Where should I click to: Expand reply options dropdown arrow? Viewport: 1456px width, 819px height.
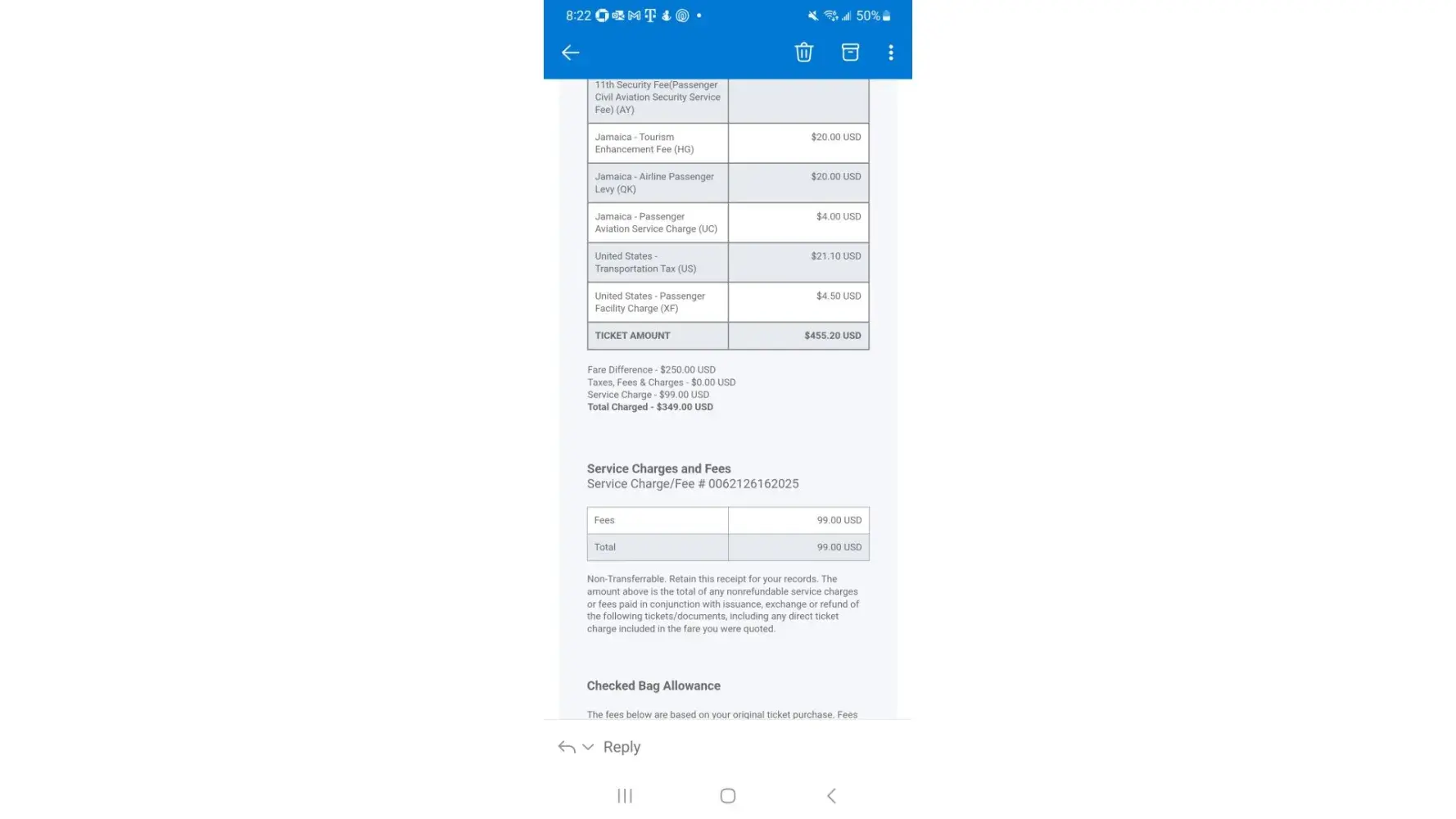588,747
